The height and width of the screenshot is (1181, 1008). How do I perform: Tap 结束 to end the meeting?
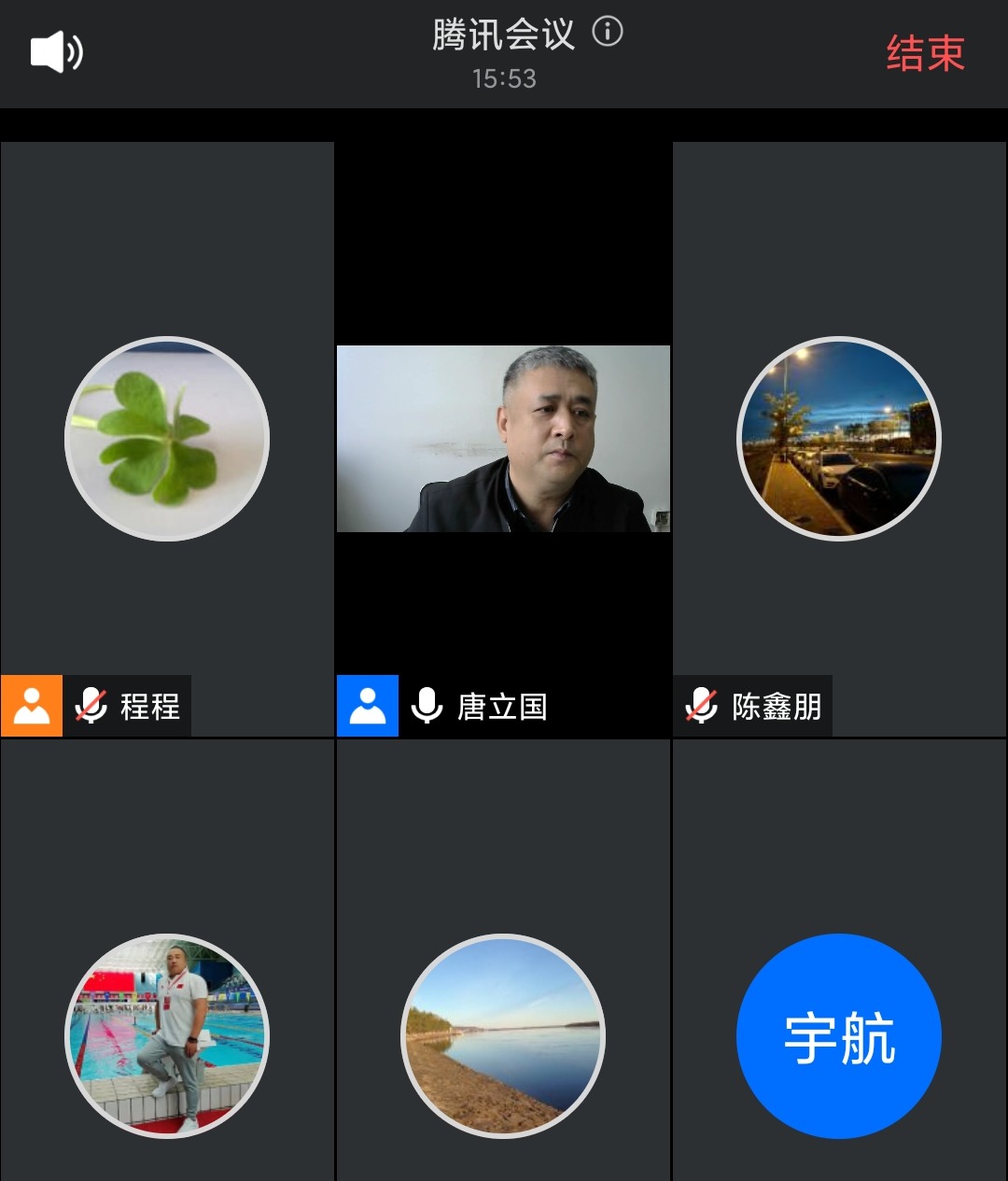point(924,53)
